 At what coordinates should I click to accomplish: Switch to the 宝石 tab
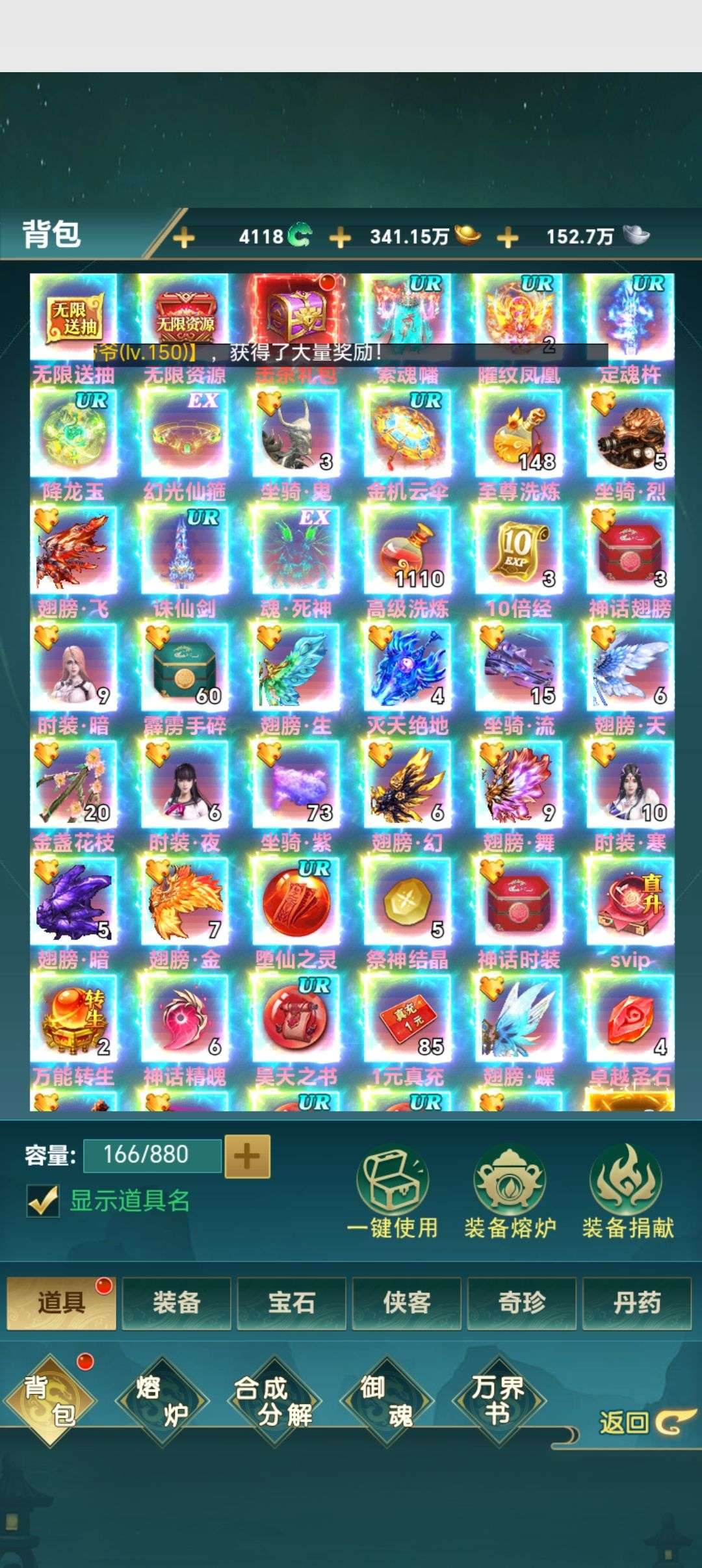click(291, 1303)
